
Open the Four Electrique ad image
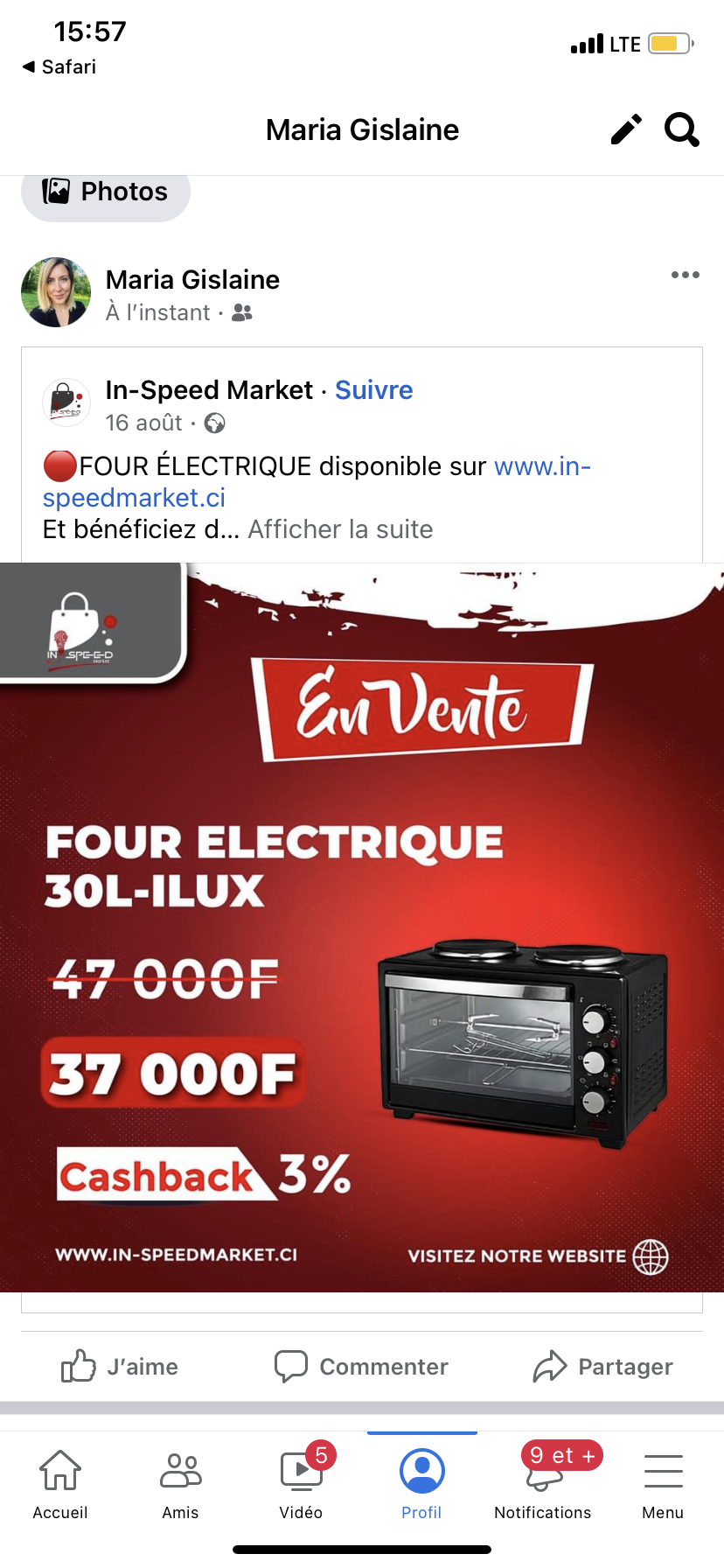[362, 927]
